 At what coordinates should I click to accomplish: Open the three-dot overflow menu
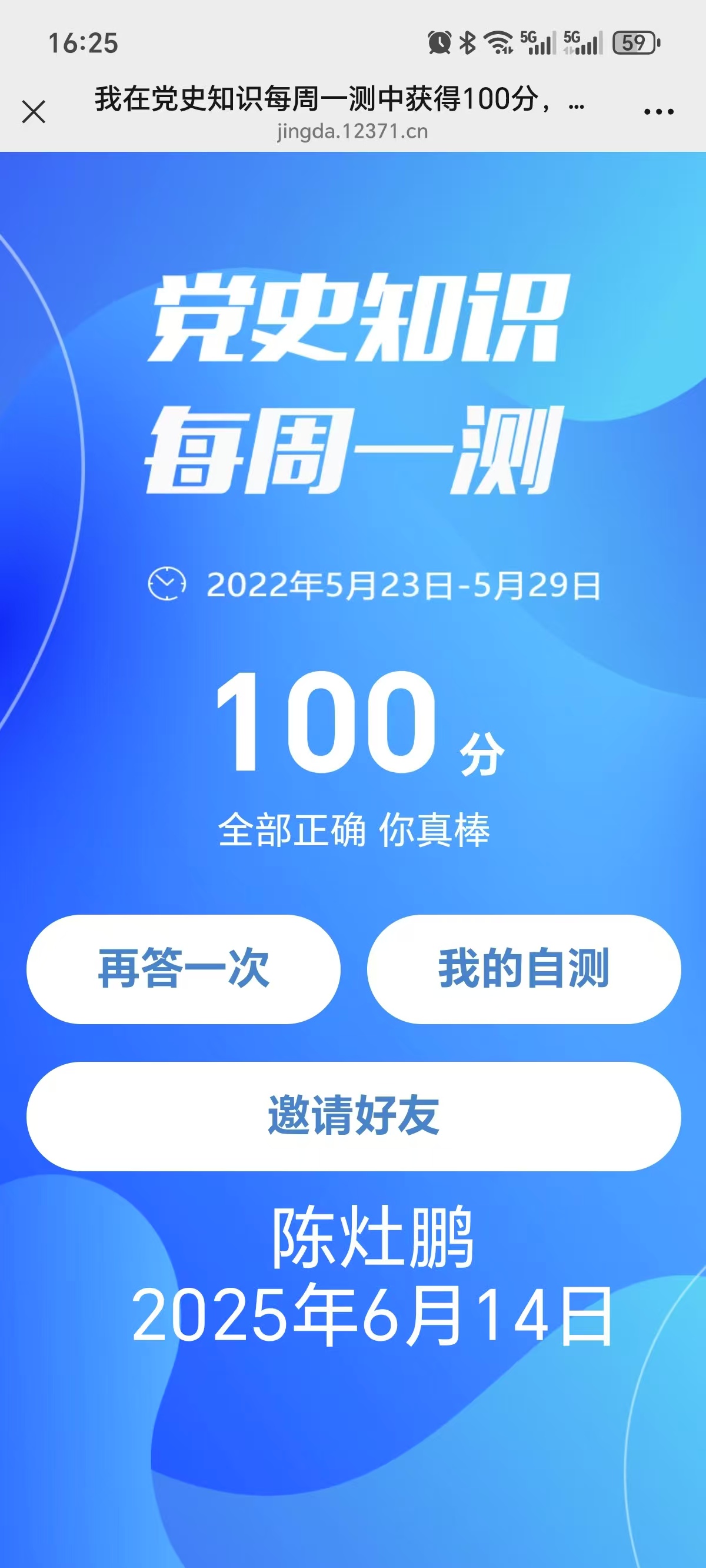click(658, 112)
